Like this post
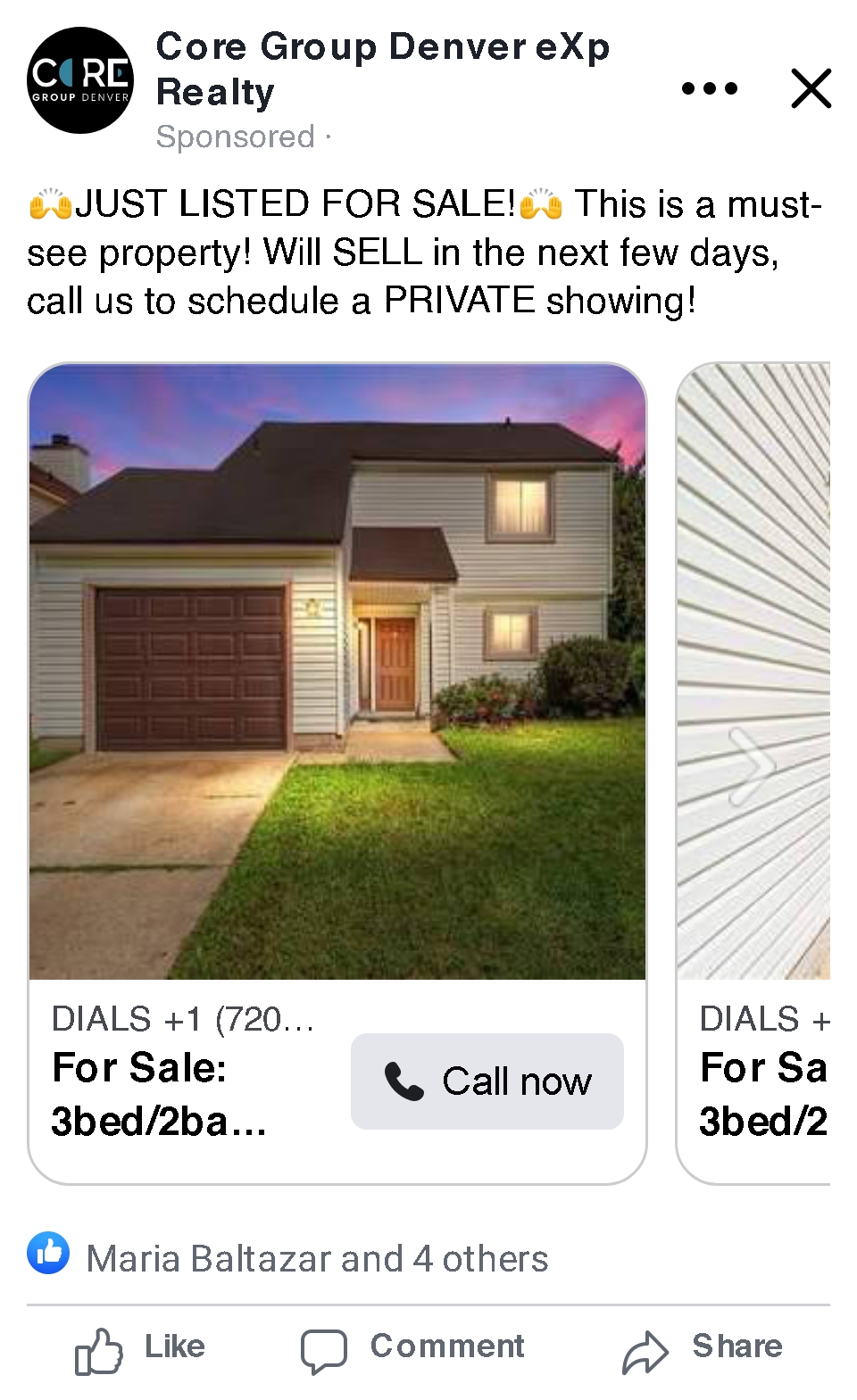 click(141, 1347)
